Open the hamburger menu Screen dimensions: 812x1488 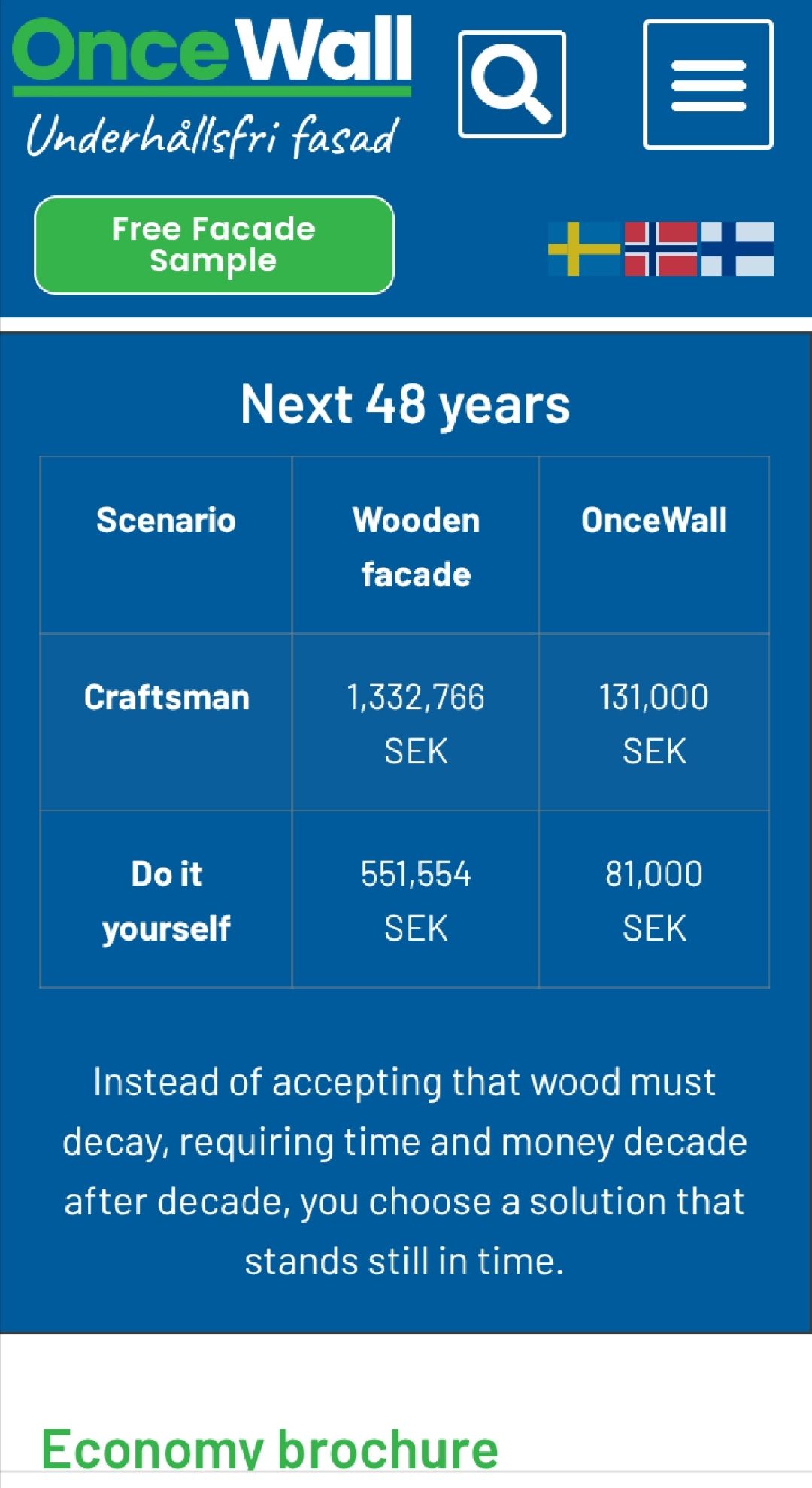[x=707, y=84]
